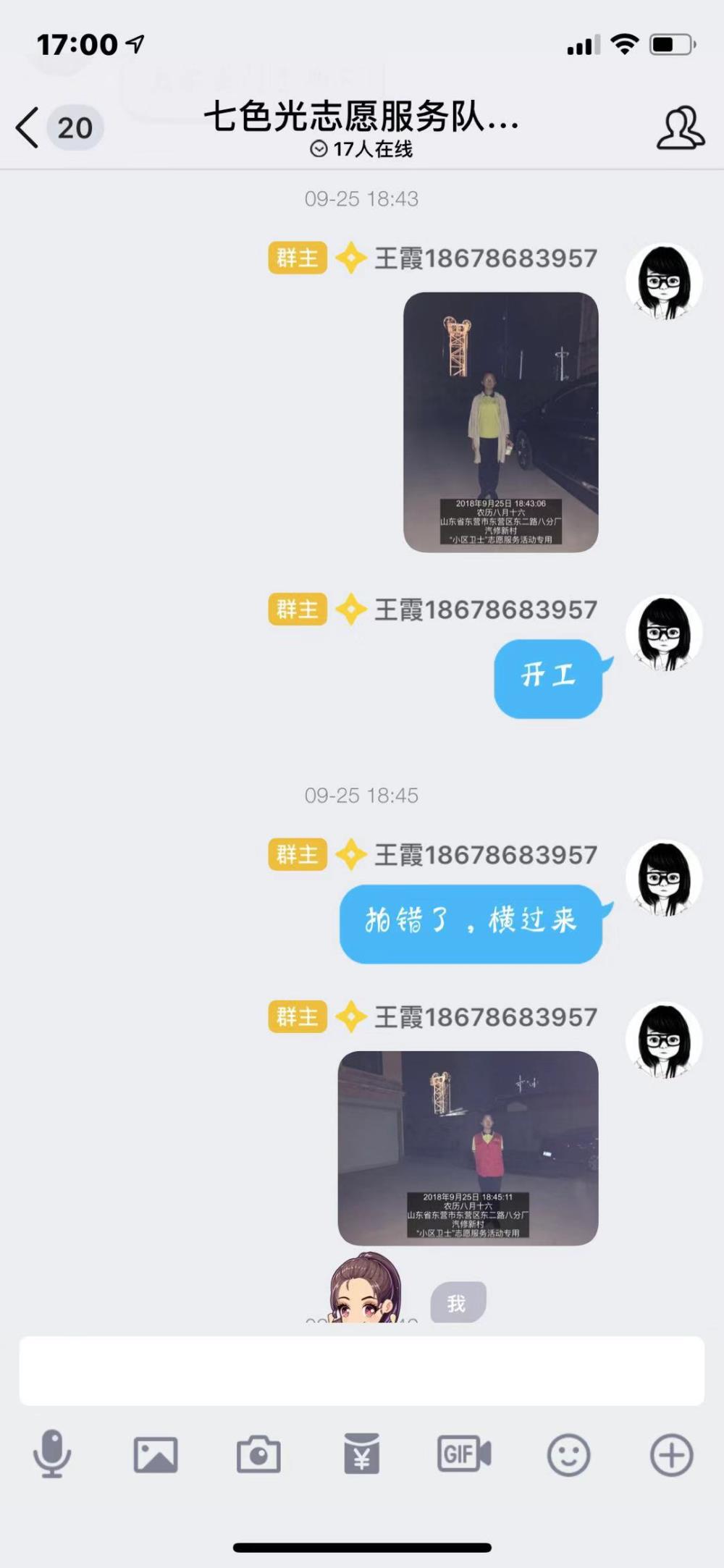
Task: Tap the 拍错了，横过来 message bubble
Action: 471,924
